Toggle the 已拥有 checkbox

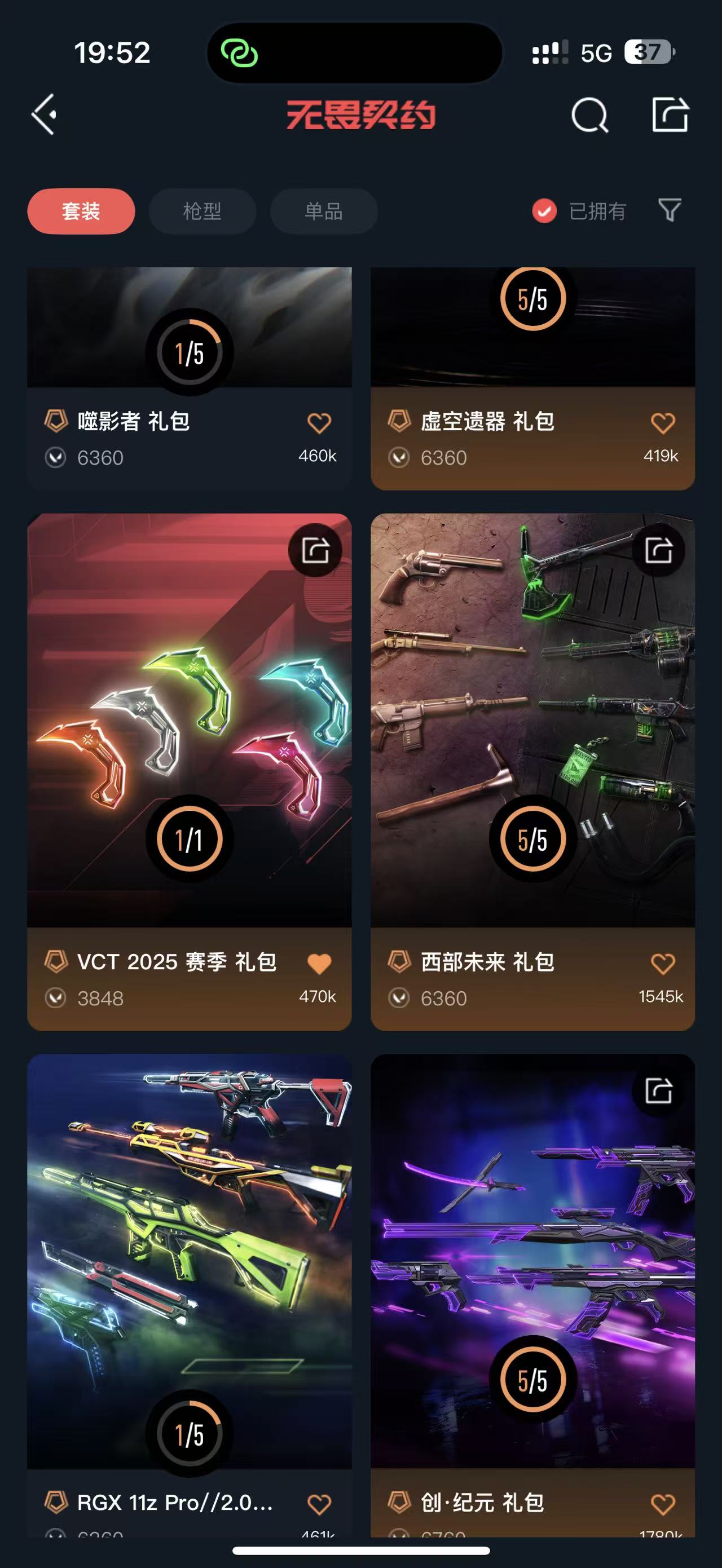pyautogui.click(x=544, y=211)
